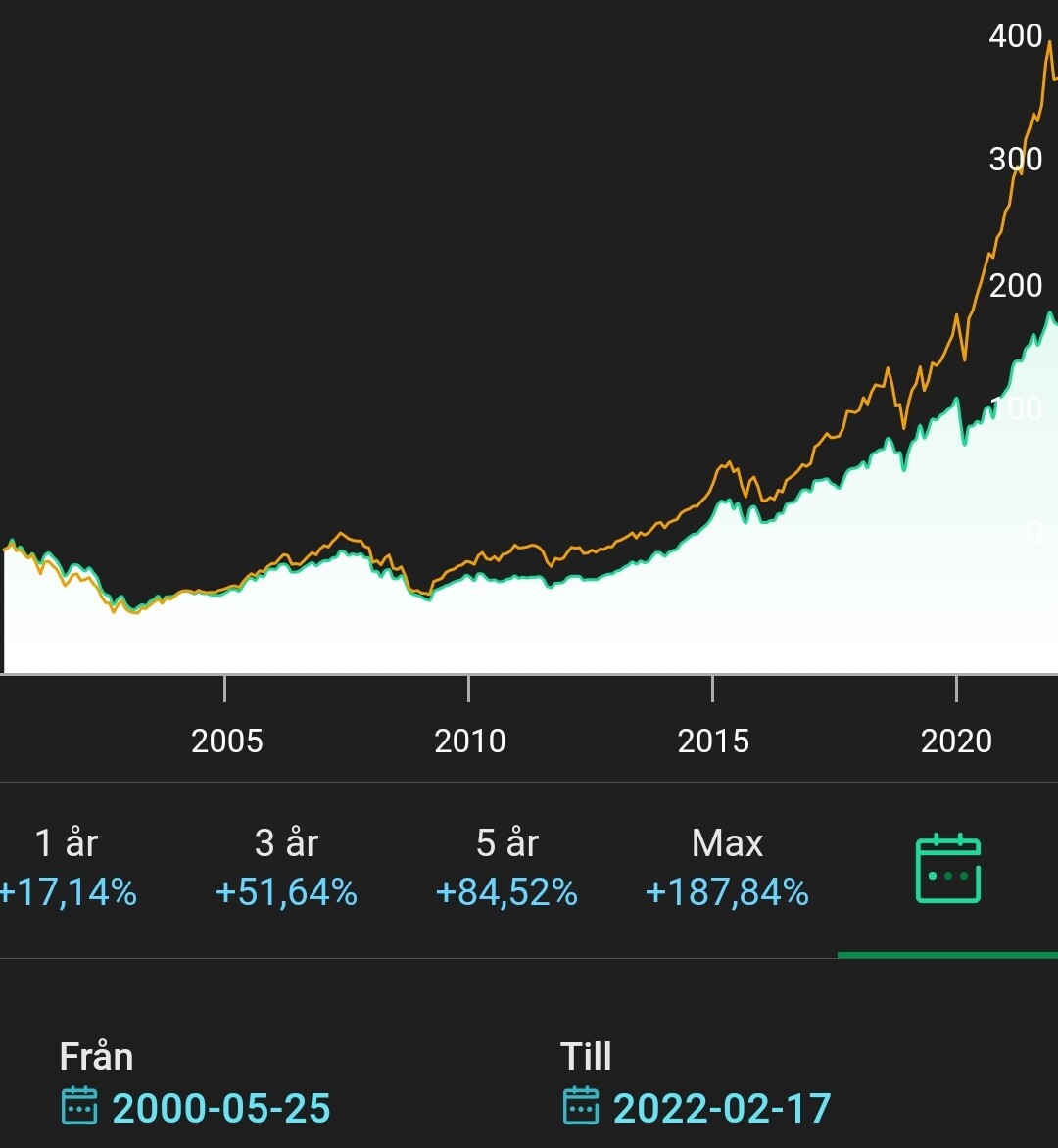Show the 5 år performance
The image size is (1058, 1148).
506,868
